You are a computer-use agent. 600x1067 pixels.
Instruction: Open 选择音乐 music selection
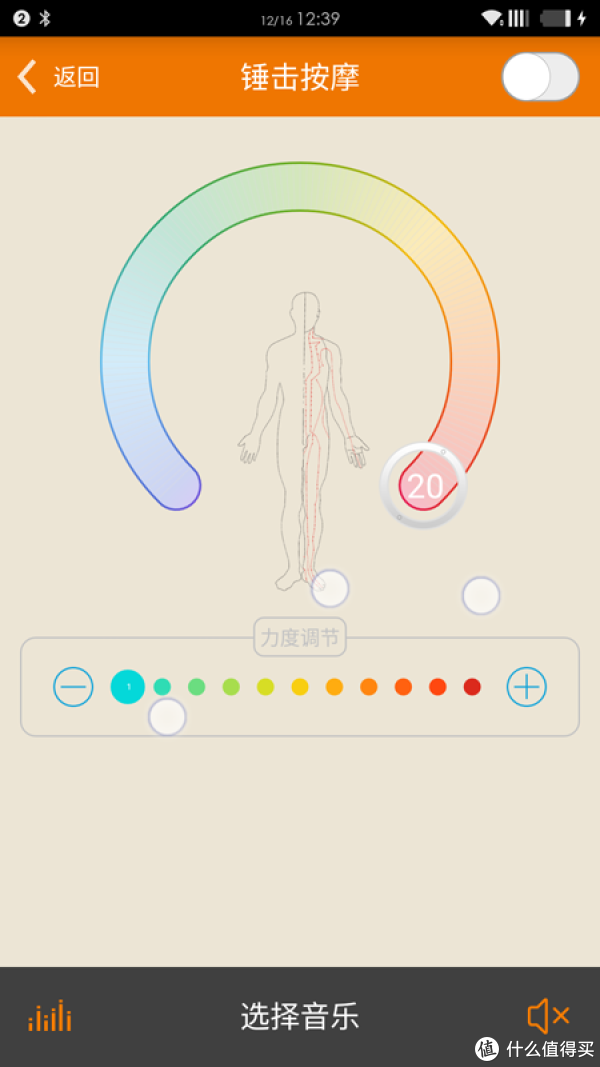tap(300, 1017)
